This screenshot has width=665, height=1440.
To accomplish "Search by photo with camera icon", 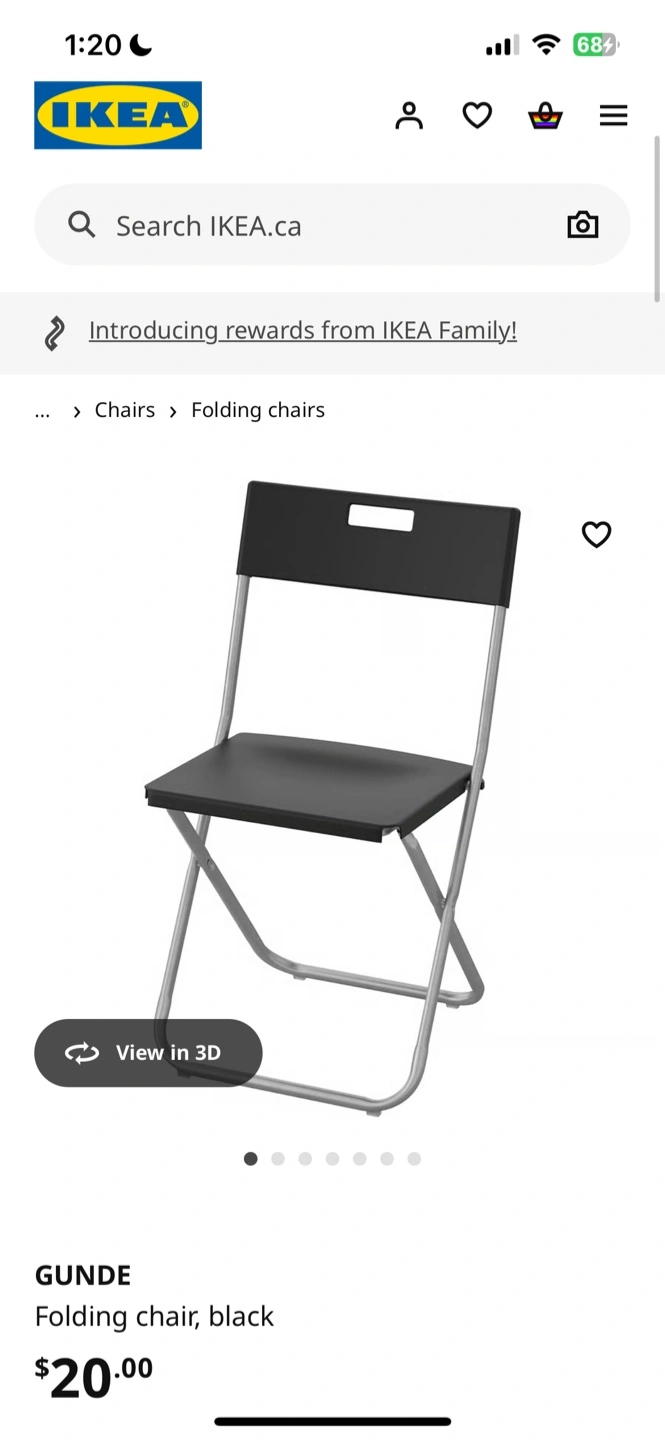I will (x=583, y=225).
